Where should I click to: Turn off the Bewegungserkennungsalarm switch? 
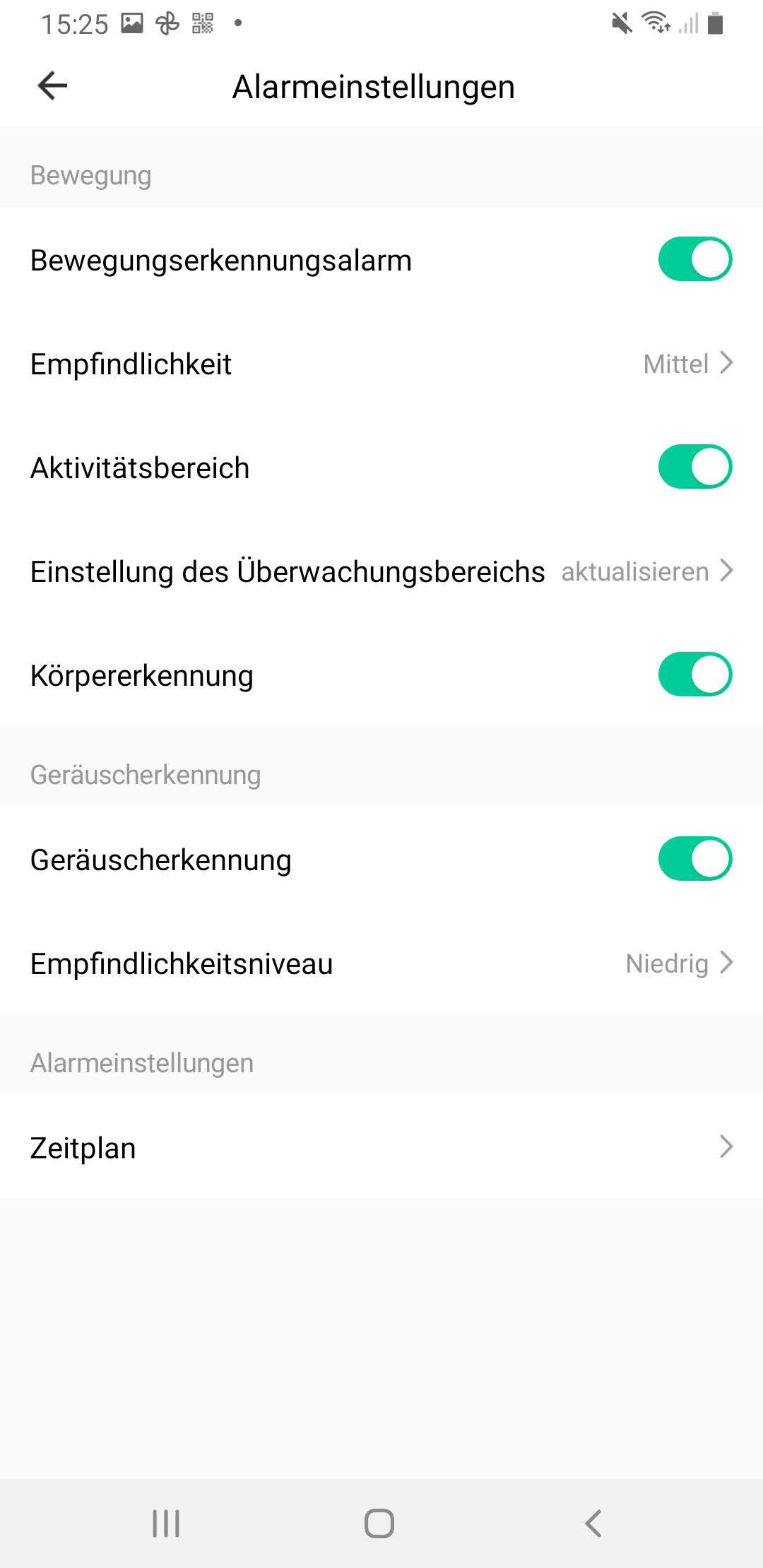tap(694, 259)
